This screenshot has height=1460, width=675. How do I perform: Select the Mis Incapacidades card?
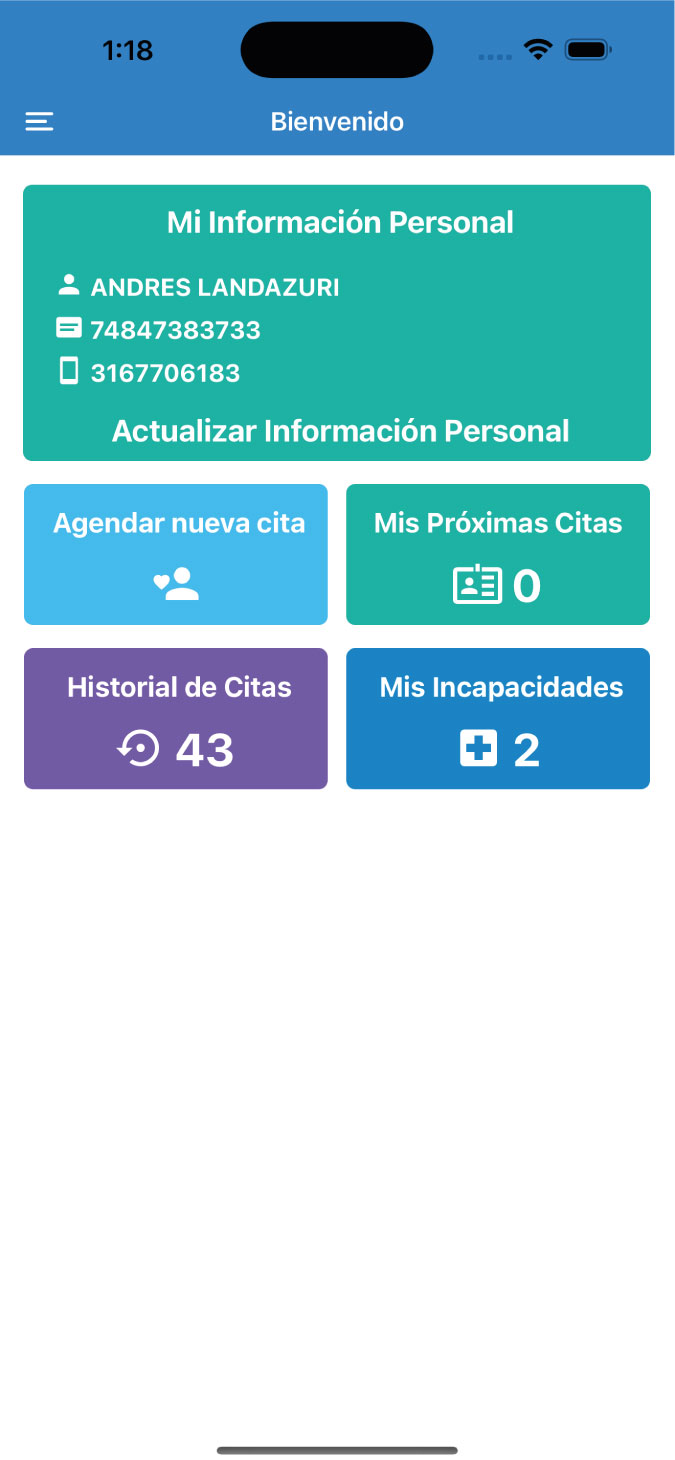pyautogui.click(x=498, y=719)
